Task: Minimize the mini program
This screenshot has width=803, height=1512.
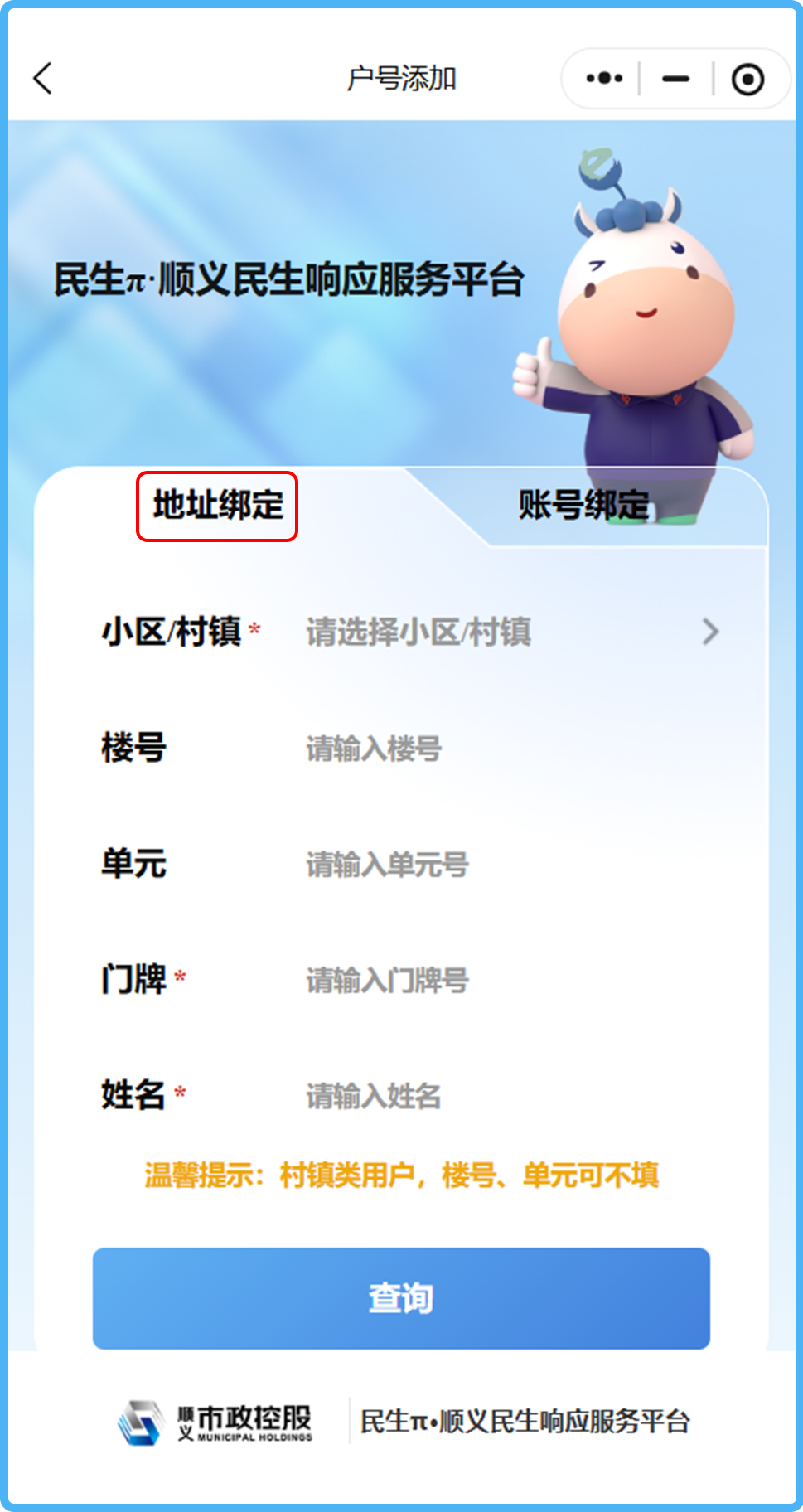Action: click(x=675, y=79)
